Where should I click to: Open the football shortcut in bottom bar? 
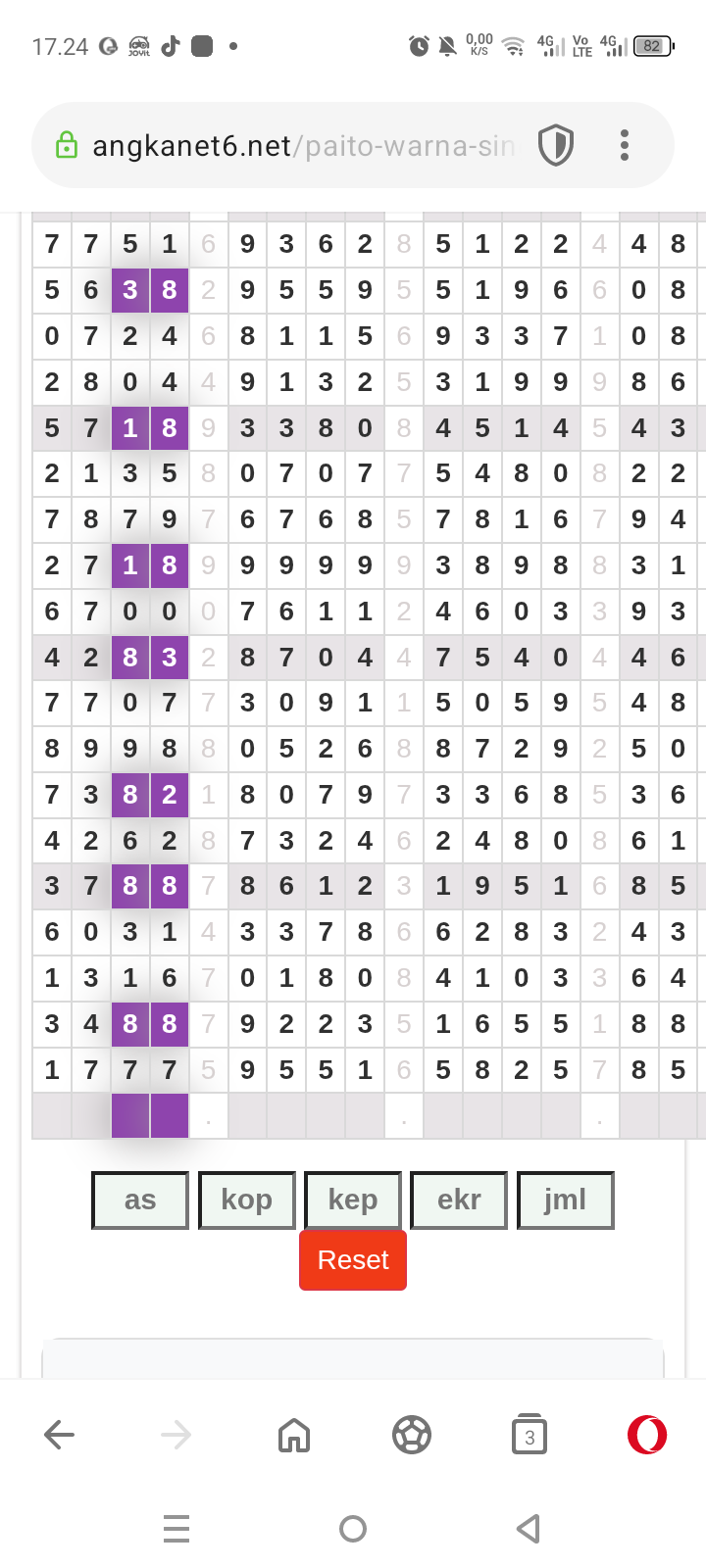[x=412, y=1436]
